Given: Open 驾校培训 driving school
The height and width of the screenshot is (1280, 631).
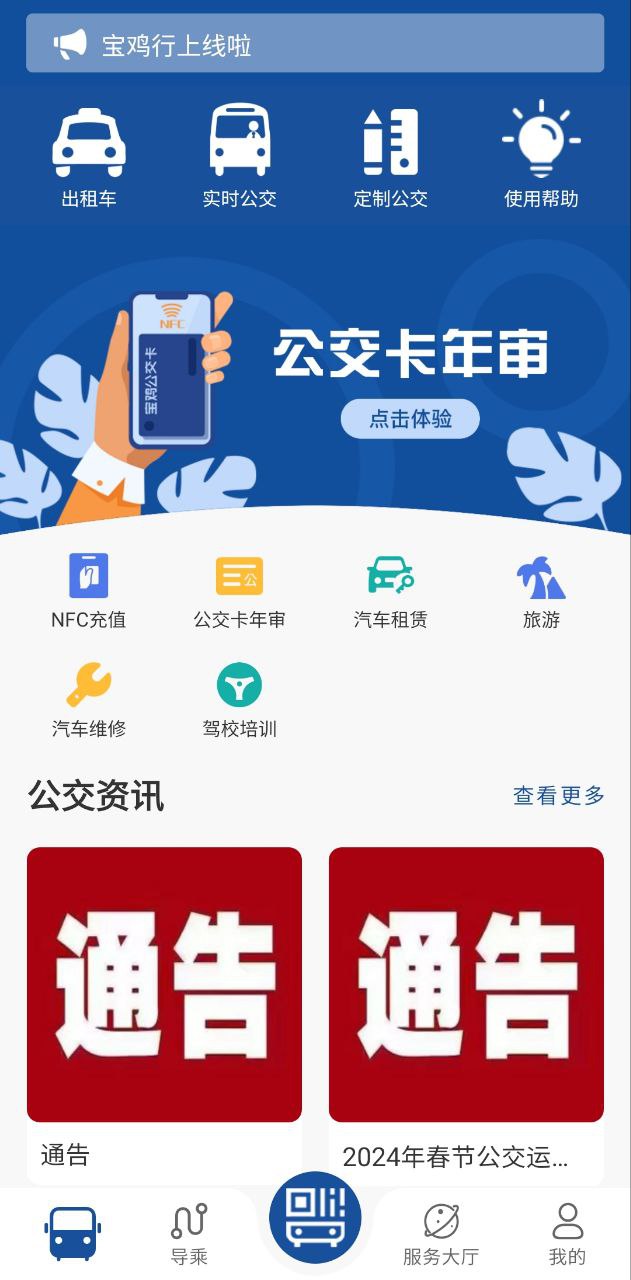Looking at the screenshot, I should click(239, 700).
